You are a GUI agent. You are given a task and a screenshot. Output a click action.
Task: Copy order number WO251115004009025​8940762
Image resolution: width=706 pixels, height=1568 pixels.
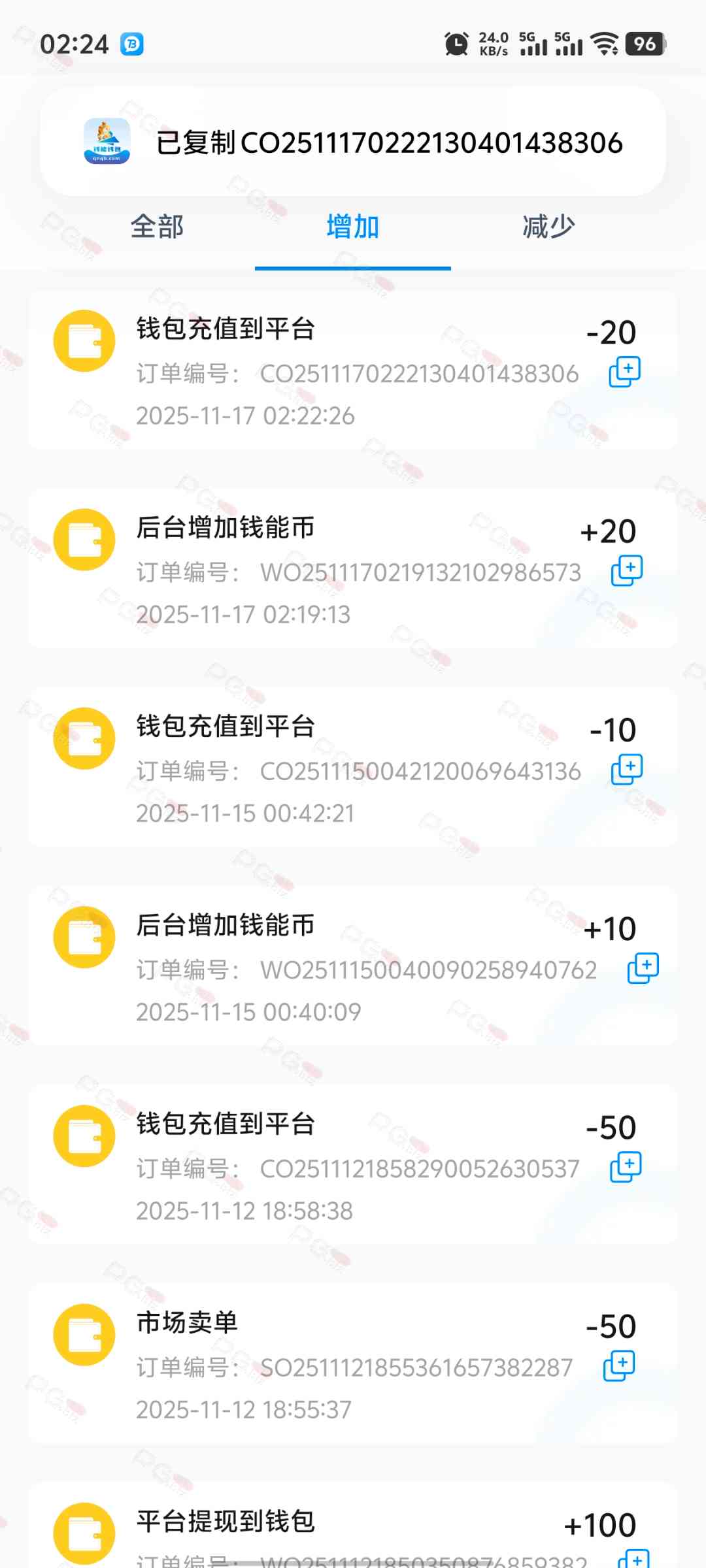(643, 968)
